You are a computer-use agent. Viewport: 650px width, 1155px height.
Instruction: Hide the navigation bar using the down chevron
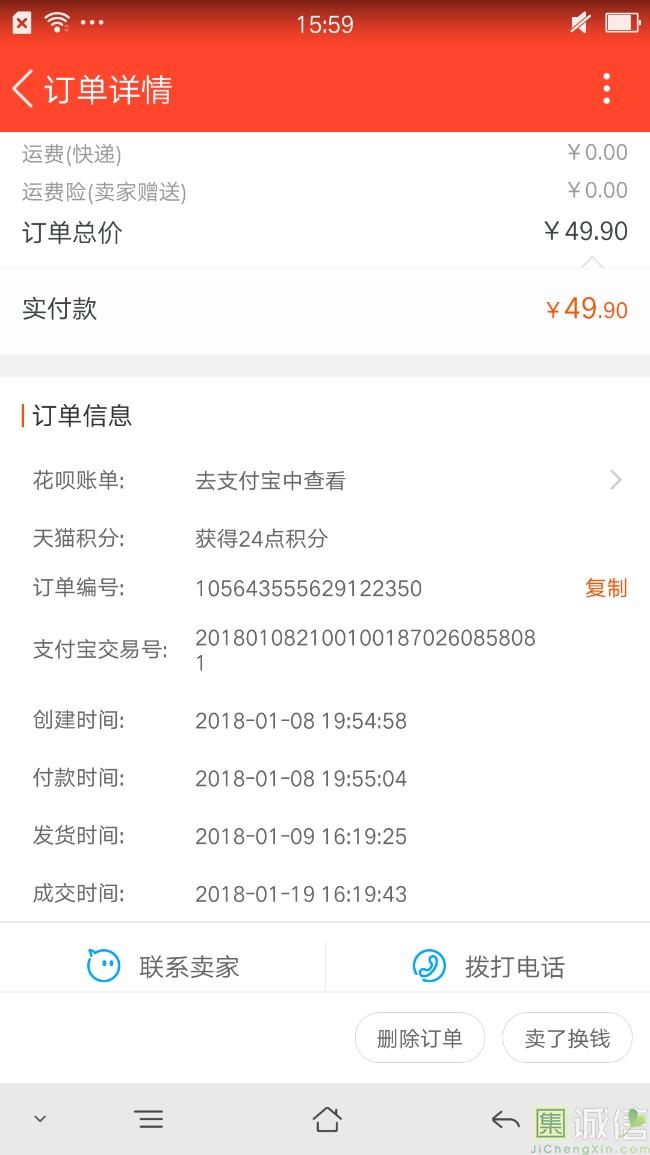pos(41,1119)
